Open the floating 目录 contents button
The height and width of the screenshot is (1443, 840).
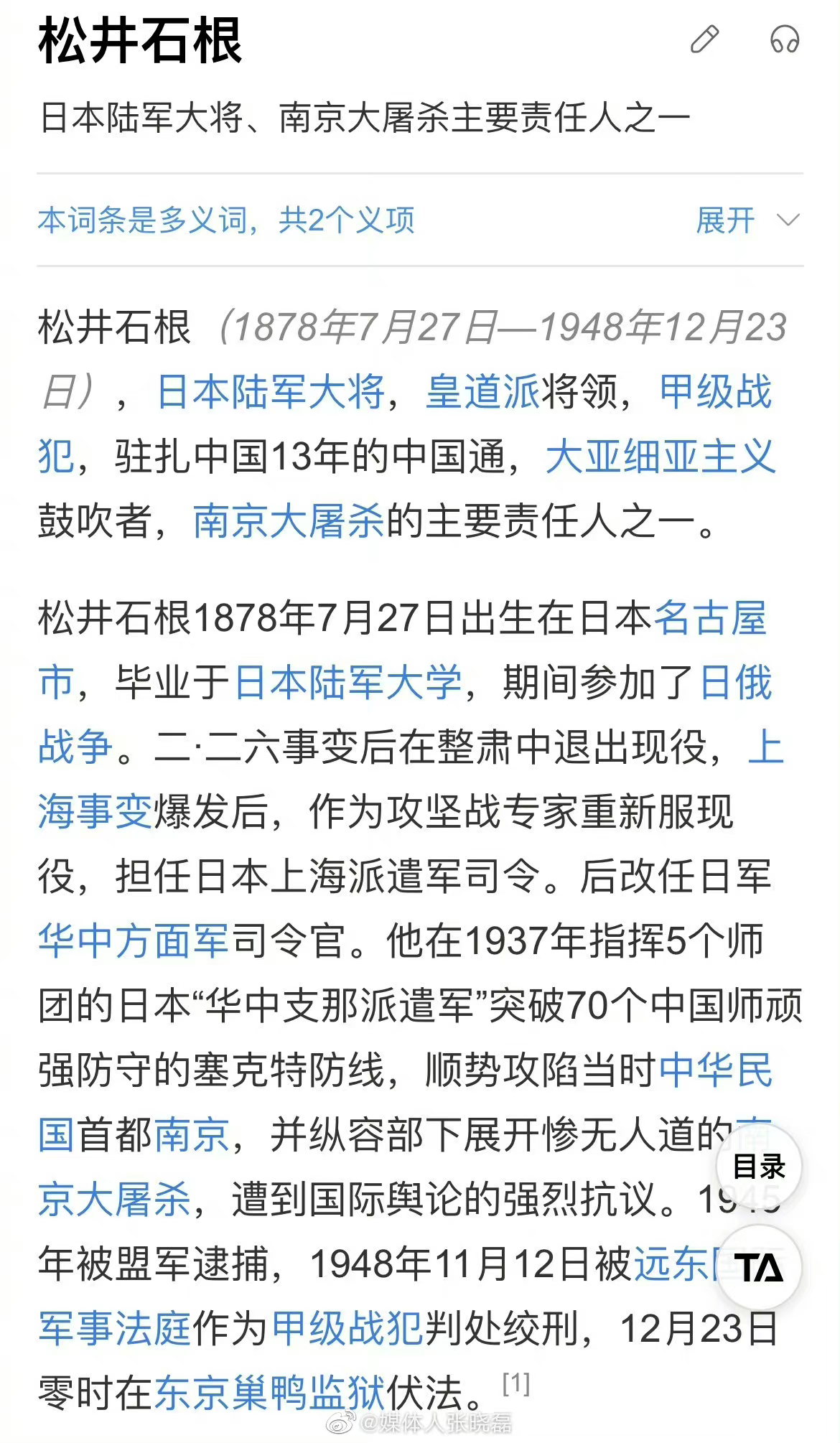[759, 1167]
